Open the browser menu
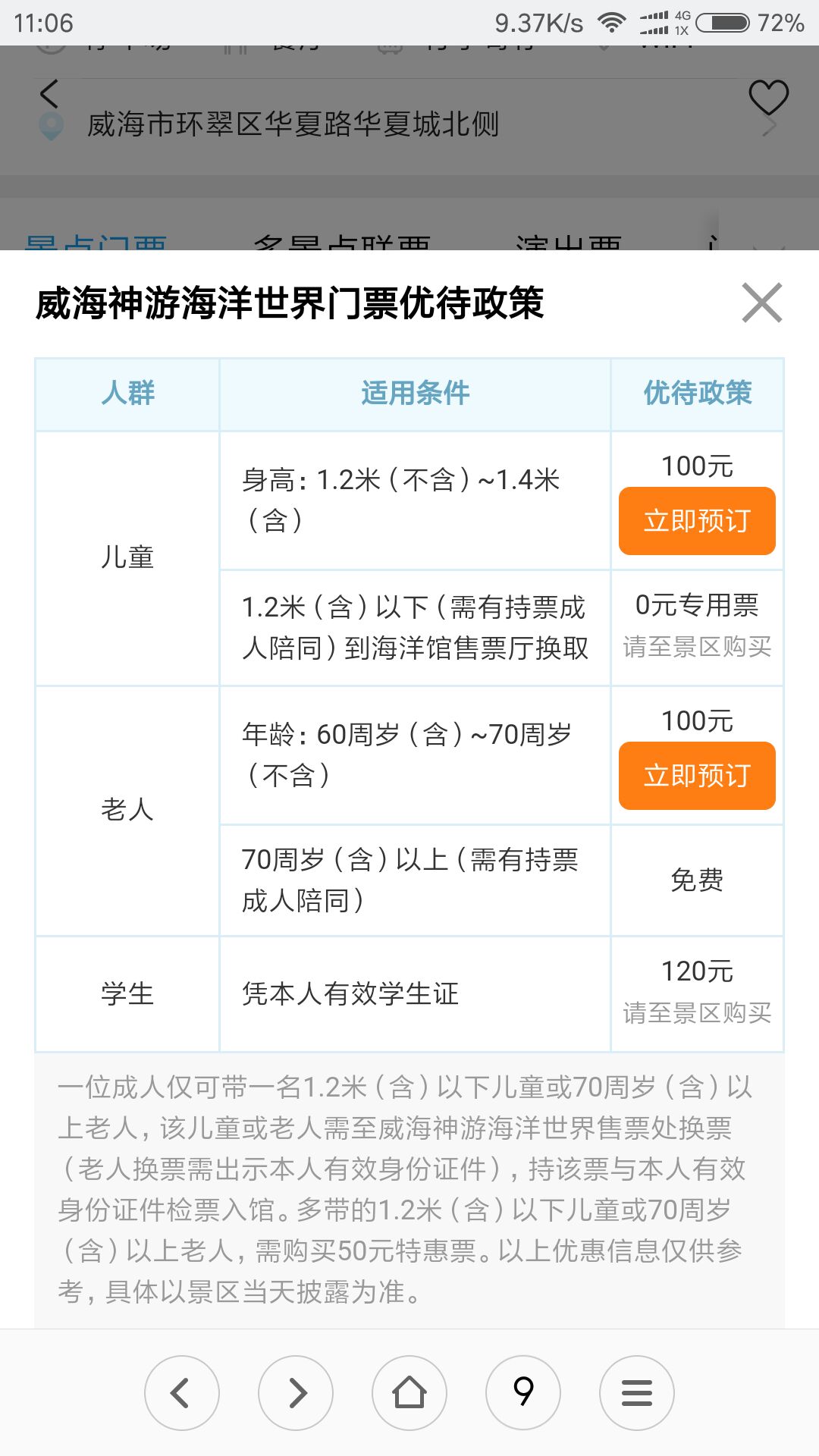Image resolution: width=819 pixels, height=1456 pixels. (x=637, y=1393)
